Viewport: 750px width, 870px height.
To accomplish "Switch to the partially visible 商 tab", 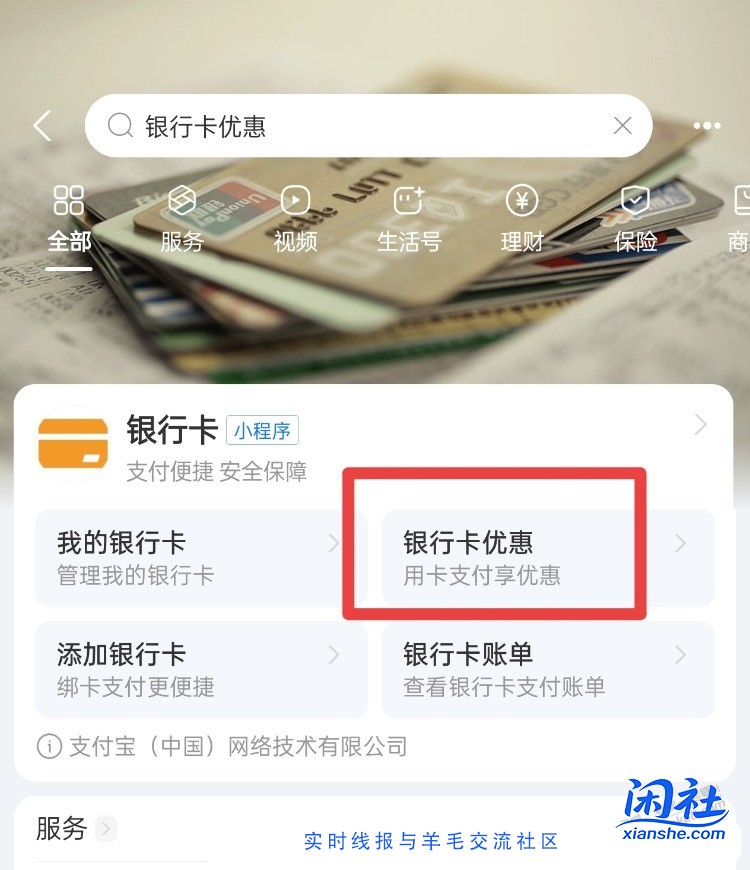I will [740, 220].
